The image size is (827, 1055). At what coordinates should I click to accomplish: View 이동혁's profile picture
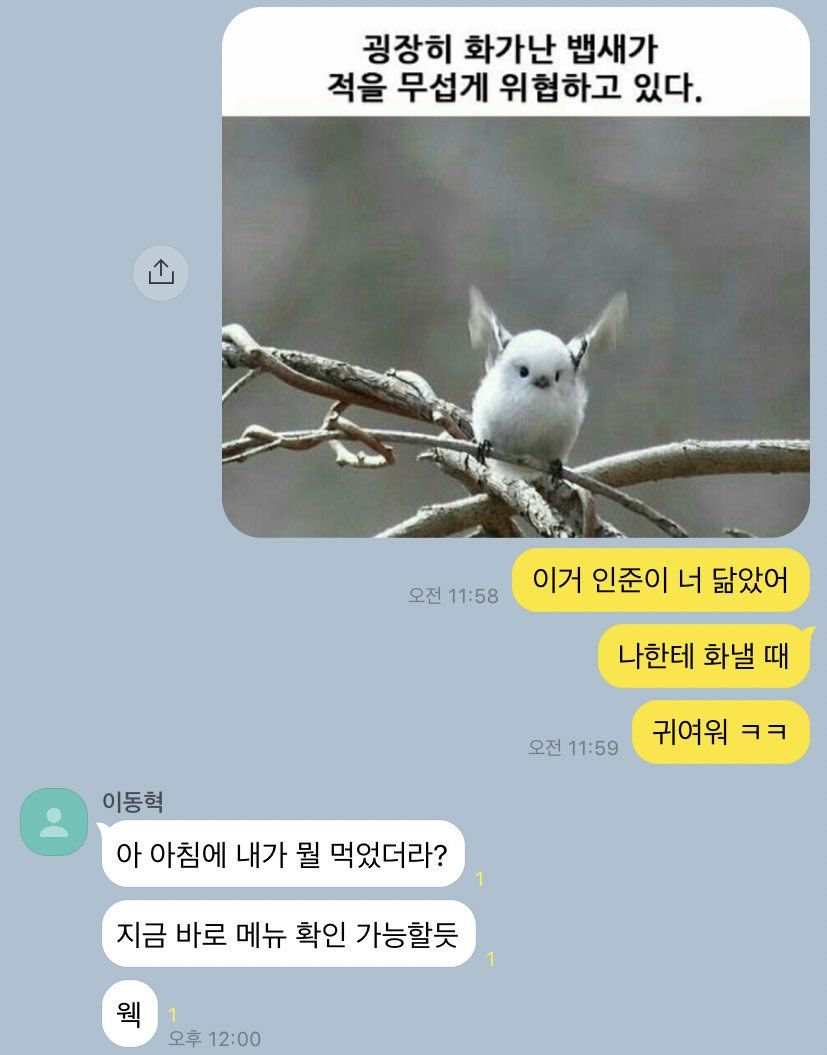click(54, 822)
